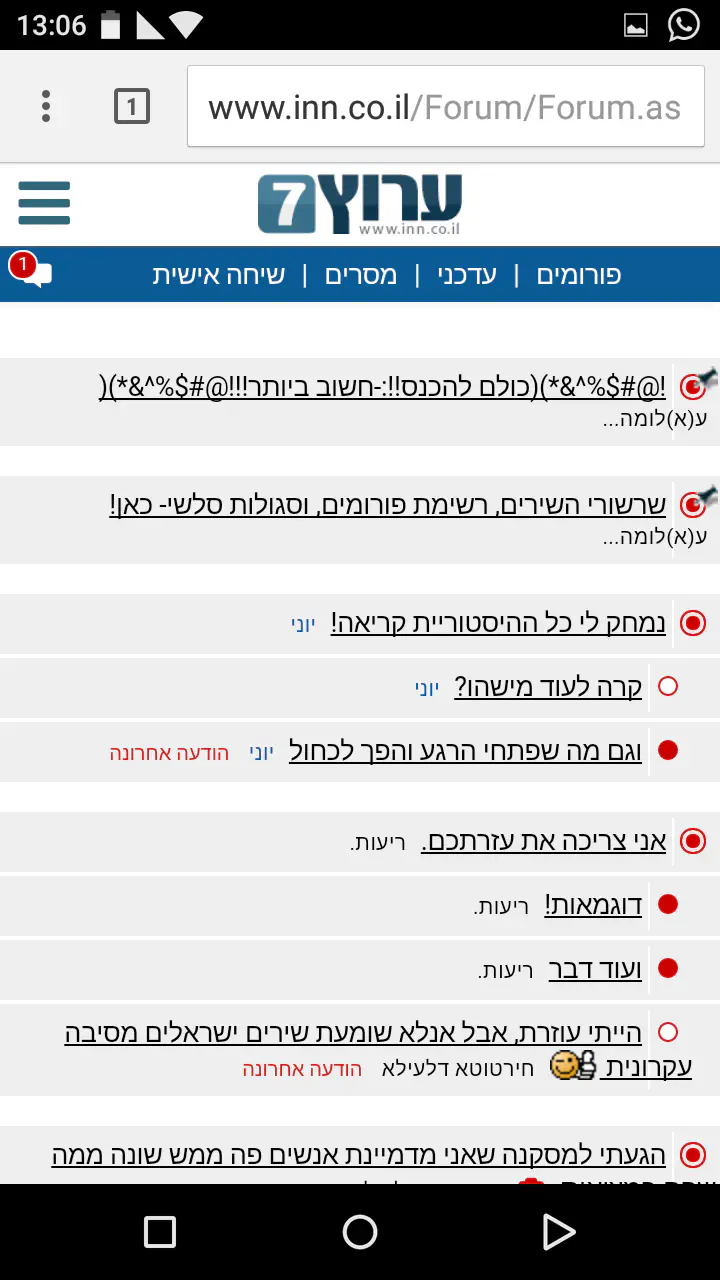Tap the URL address bar
Viewport: 720px width, 1280px height.
click(x=444, y=107)
